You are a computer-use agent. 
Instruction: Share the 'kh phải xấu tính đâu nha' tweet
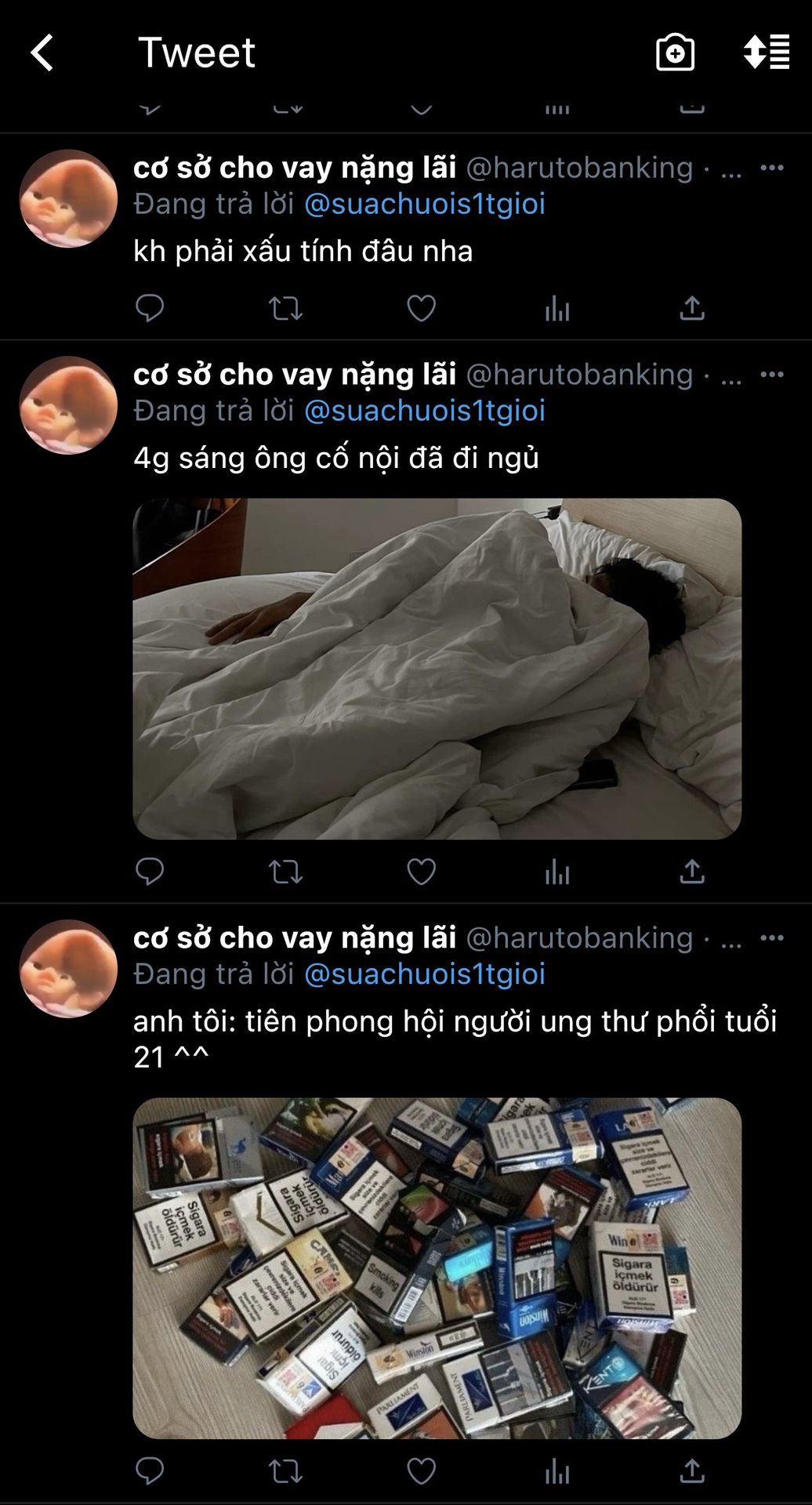coord(692,308)
